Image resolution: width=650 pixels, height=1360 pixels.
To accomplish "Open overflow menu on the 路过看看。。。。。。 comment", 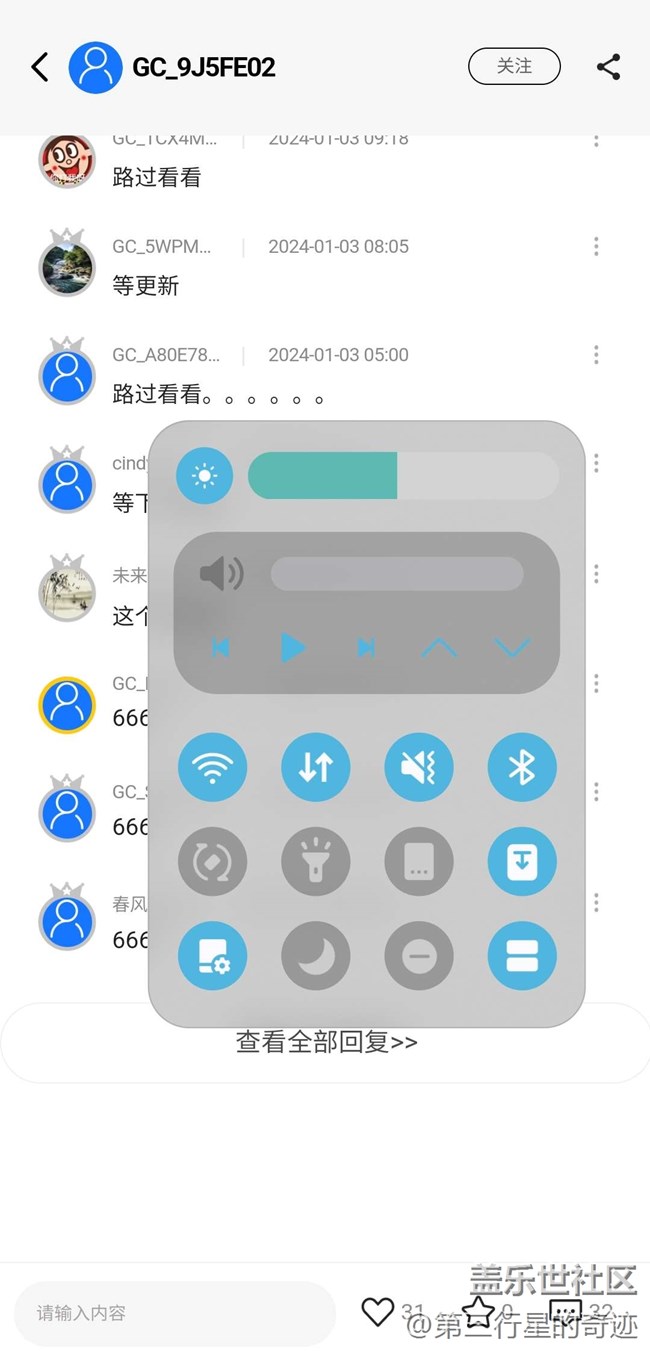I will tap(596, 354).
